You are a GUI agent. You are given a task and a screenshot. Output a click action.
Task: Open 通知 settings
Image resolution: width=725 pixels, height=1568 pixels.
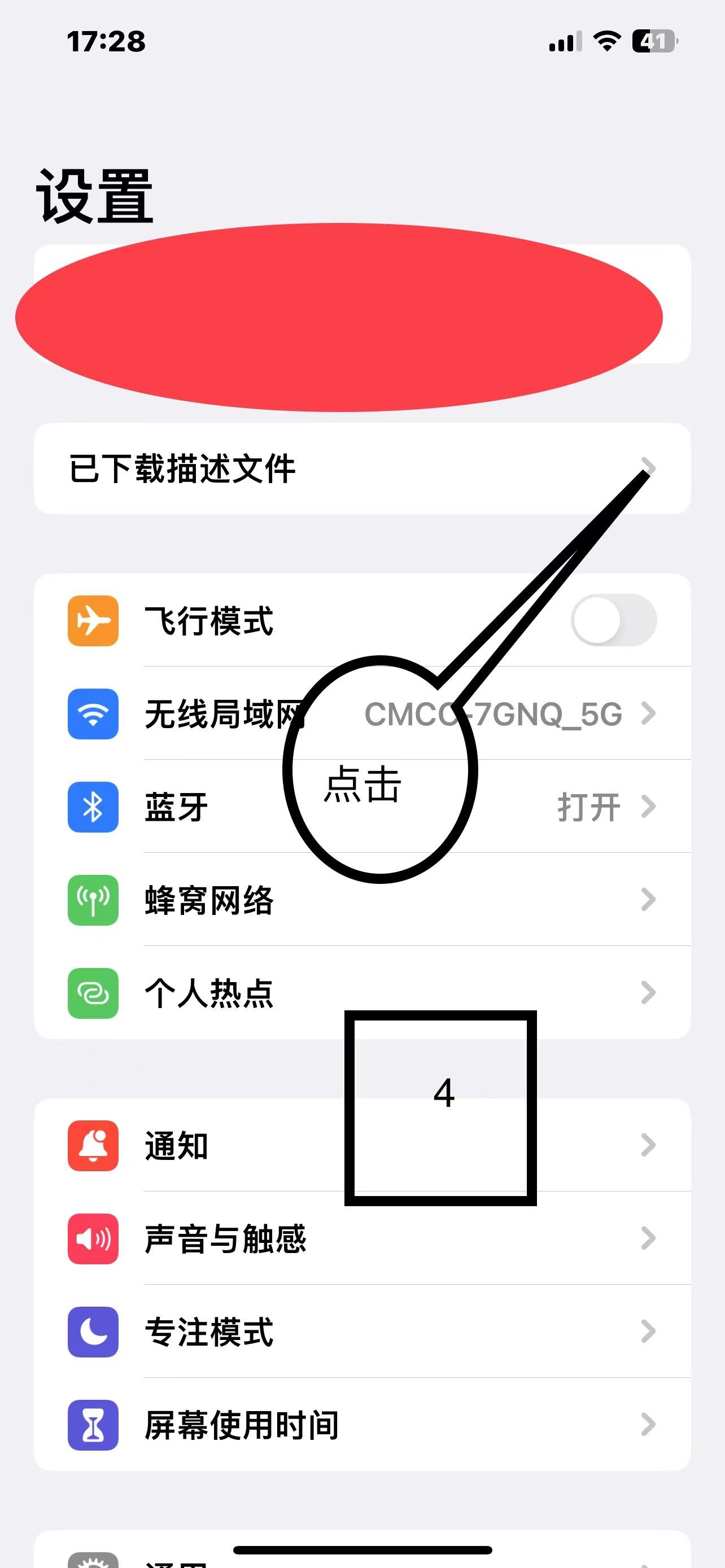click(177, 1146)
